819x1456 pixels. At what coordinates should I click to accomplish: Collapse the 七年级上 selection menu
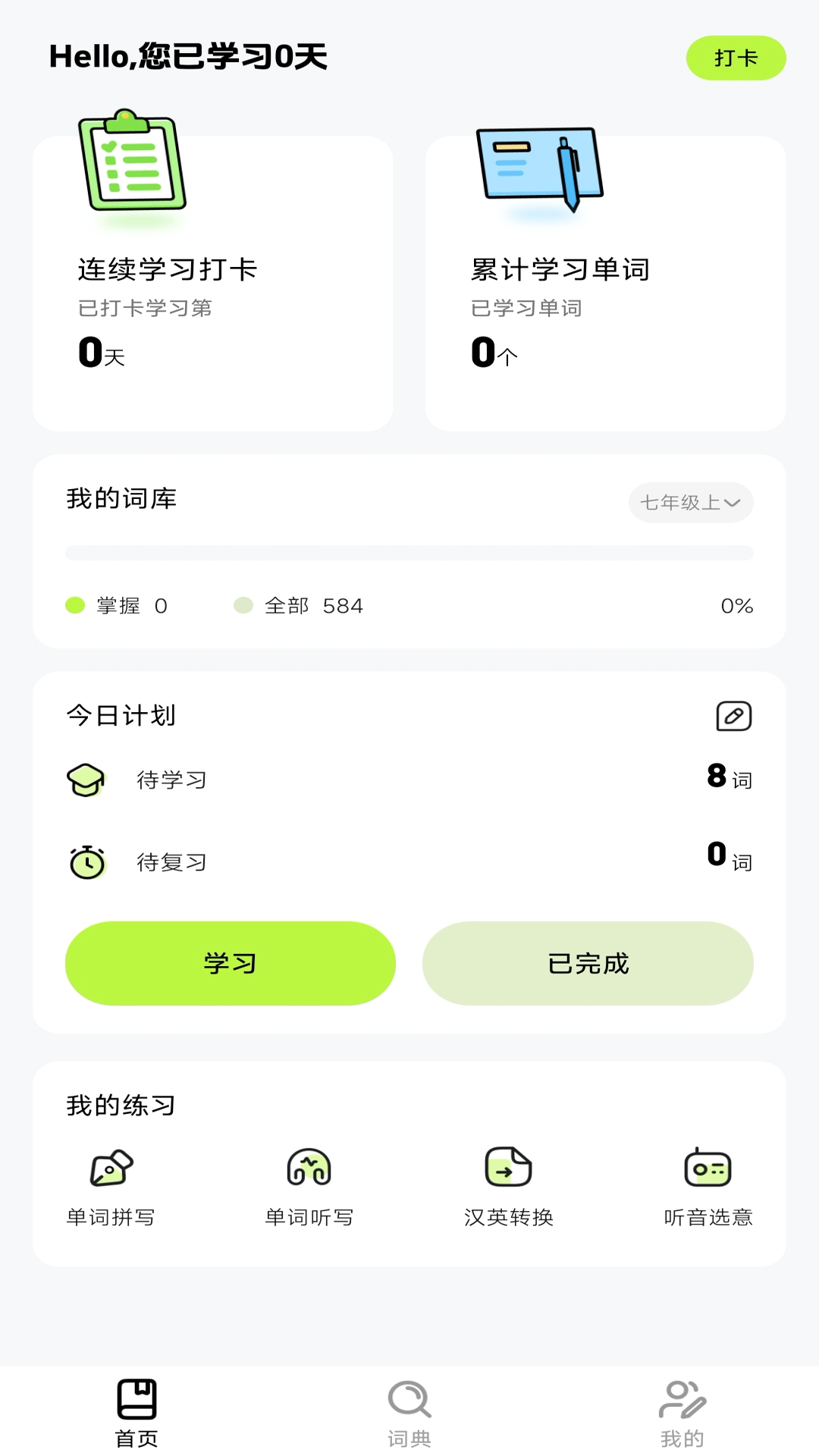[690, 502]
